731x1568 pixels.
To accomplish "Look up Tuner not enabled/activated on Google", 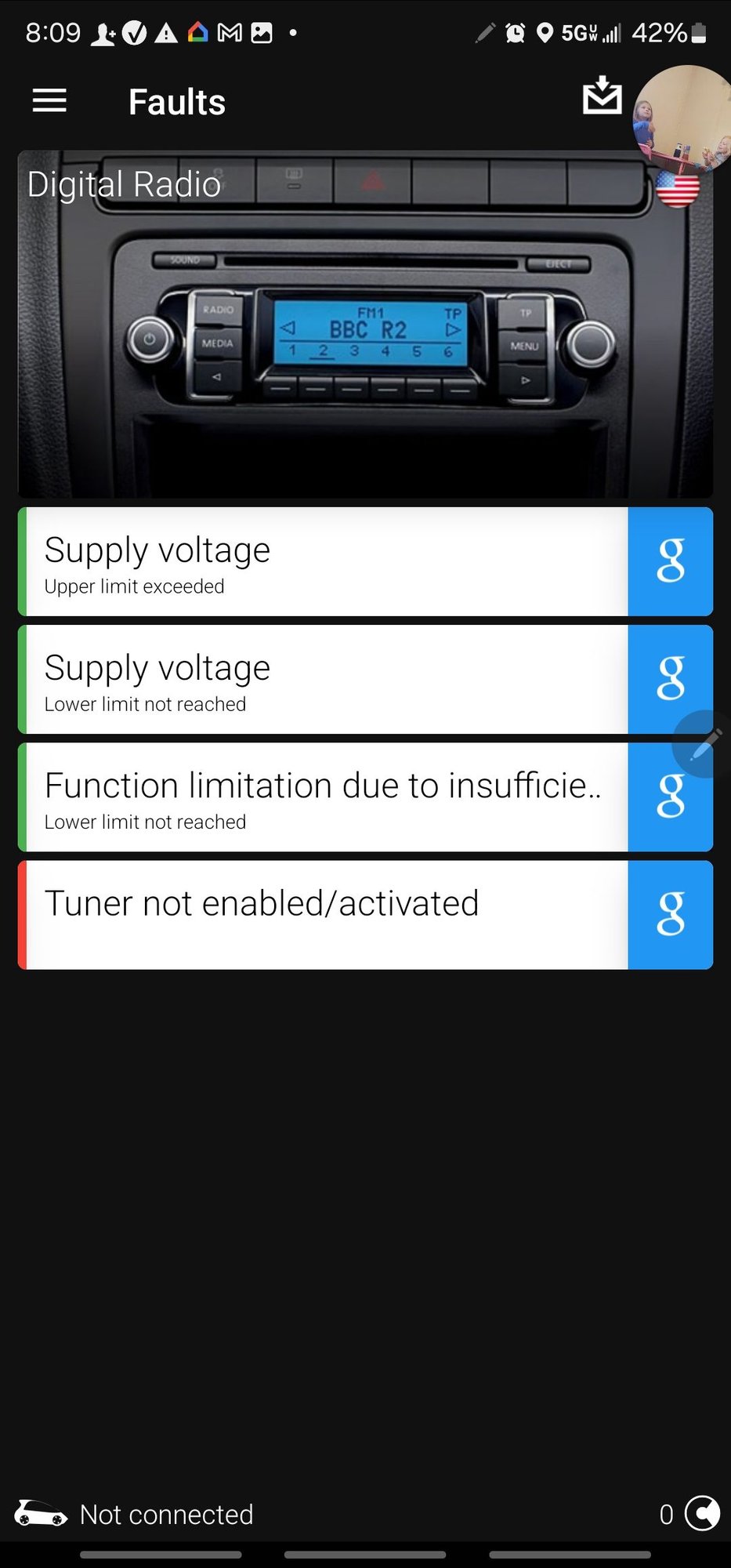I will pyautogui.click(x=670, y=915).
